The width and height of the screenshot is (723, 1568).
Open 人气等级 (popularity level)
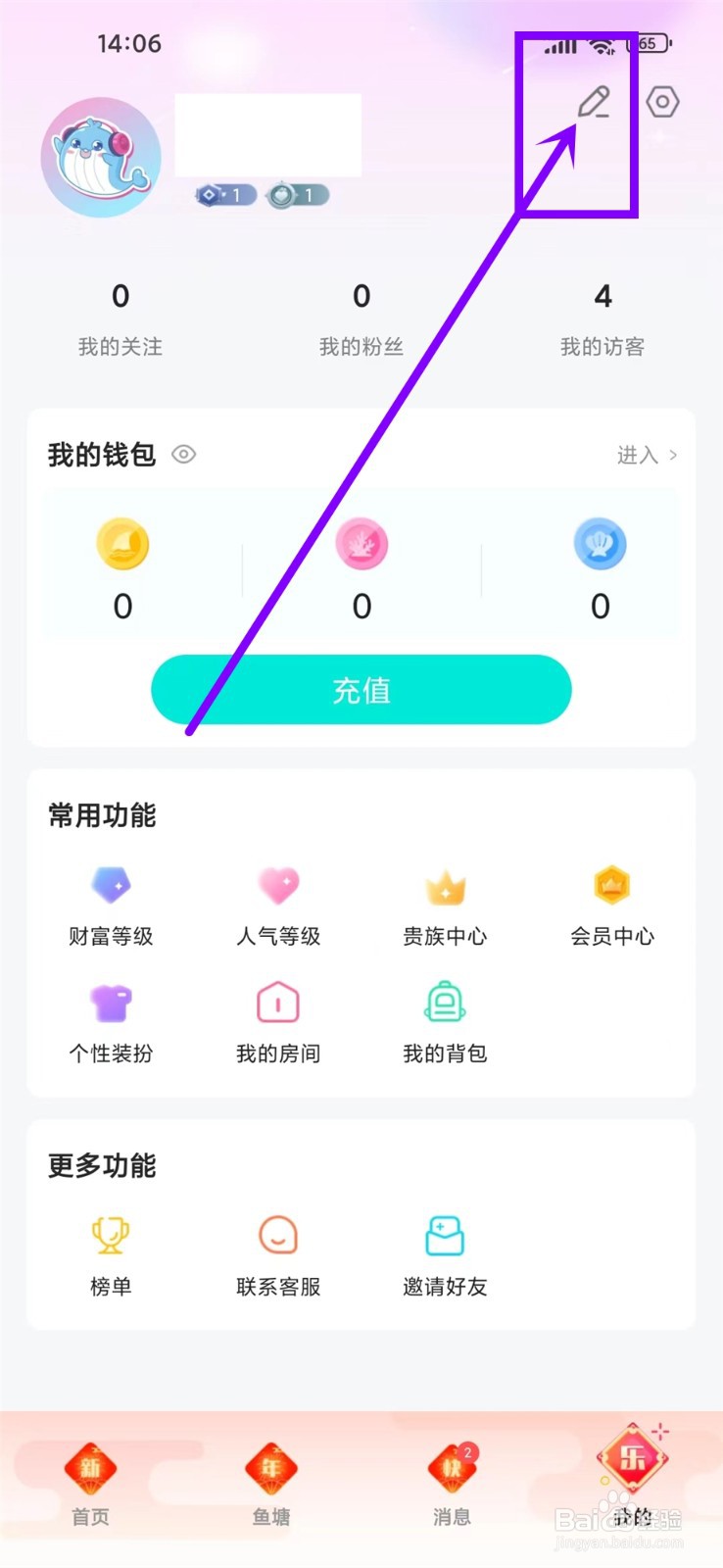[x=276, y=902]
